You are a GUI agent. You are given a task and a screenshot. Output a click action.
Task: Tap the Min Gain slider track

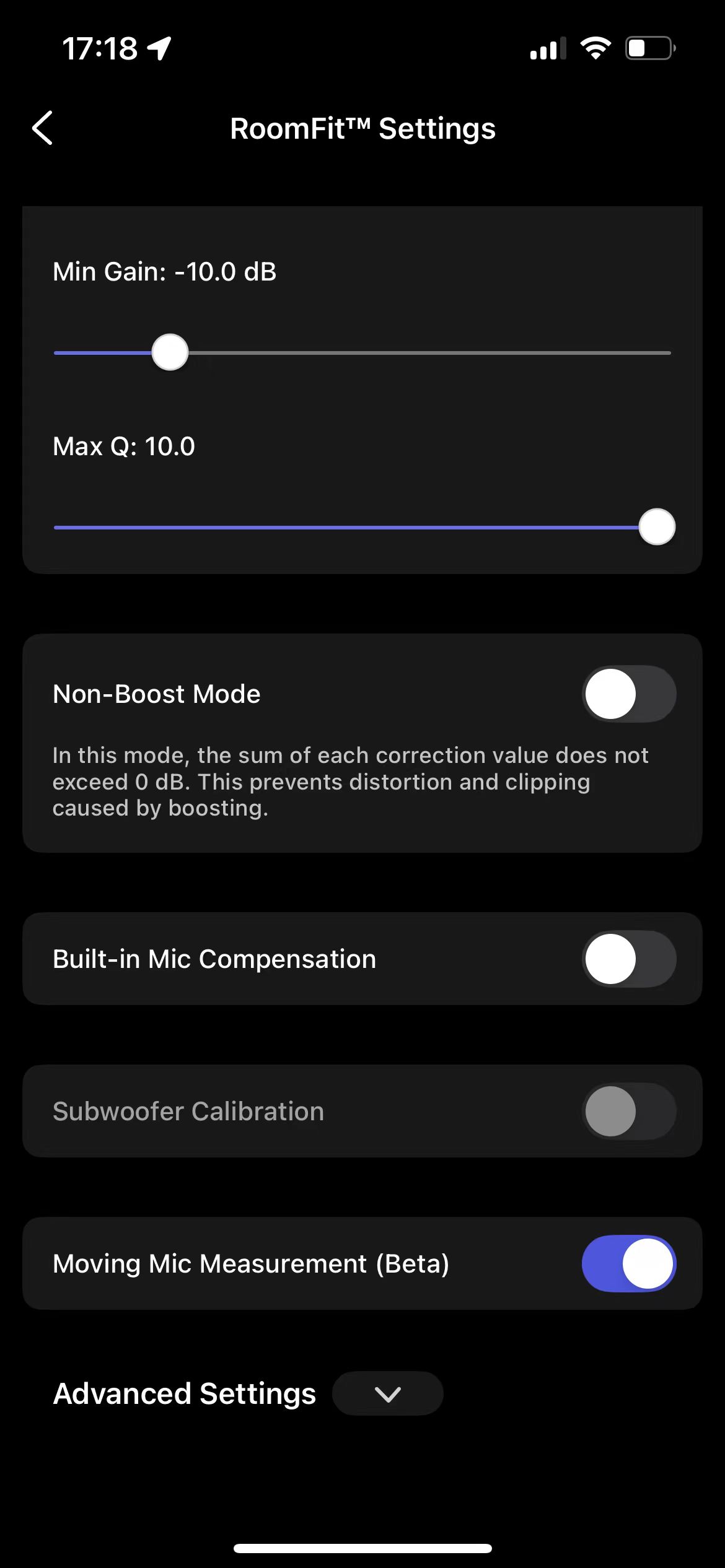[362, 352]
